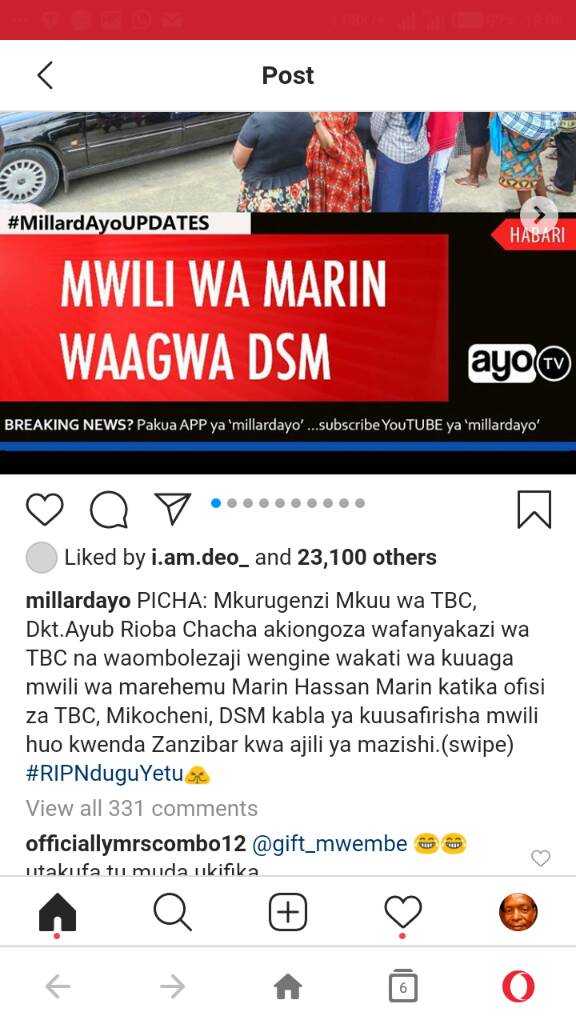Bookmark this post
Image resolution: width=576 pixels, height=1024 pixels.
coord(534,509)
